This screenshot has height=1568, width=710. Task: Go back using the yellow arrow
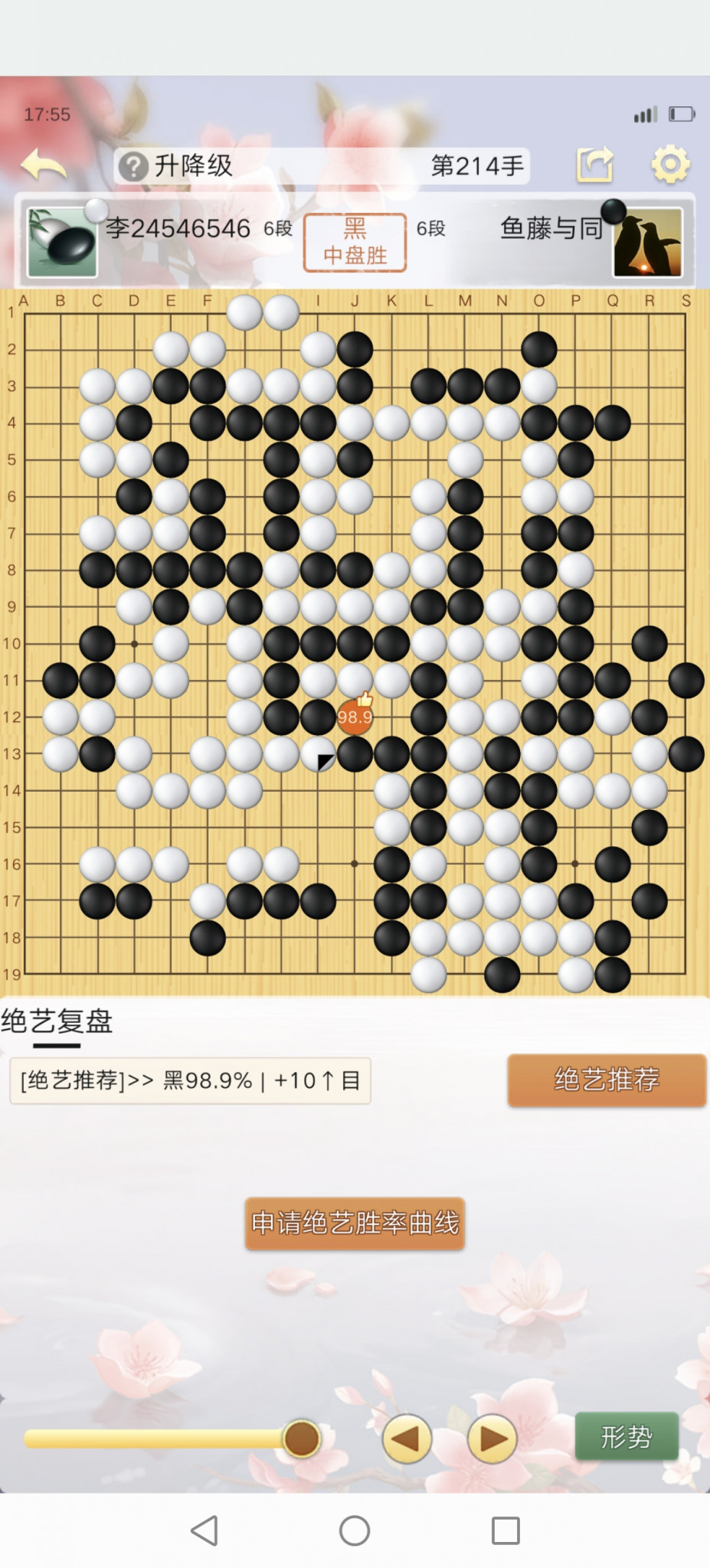44,165
